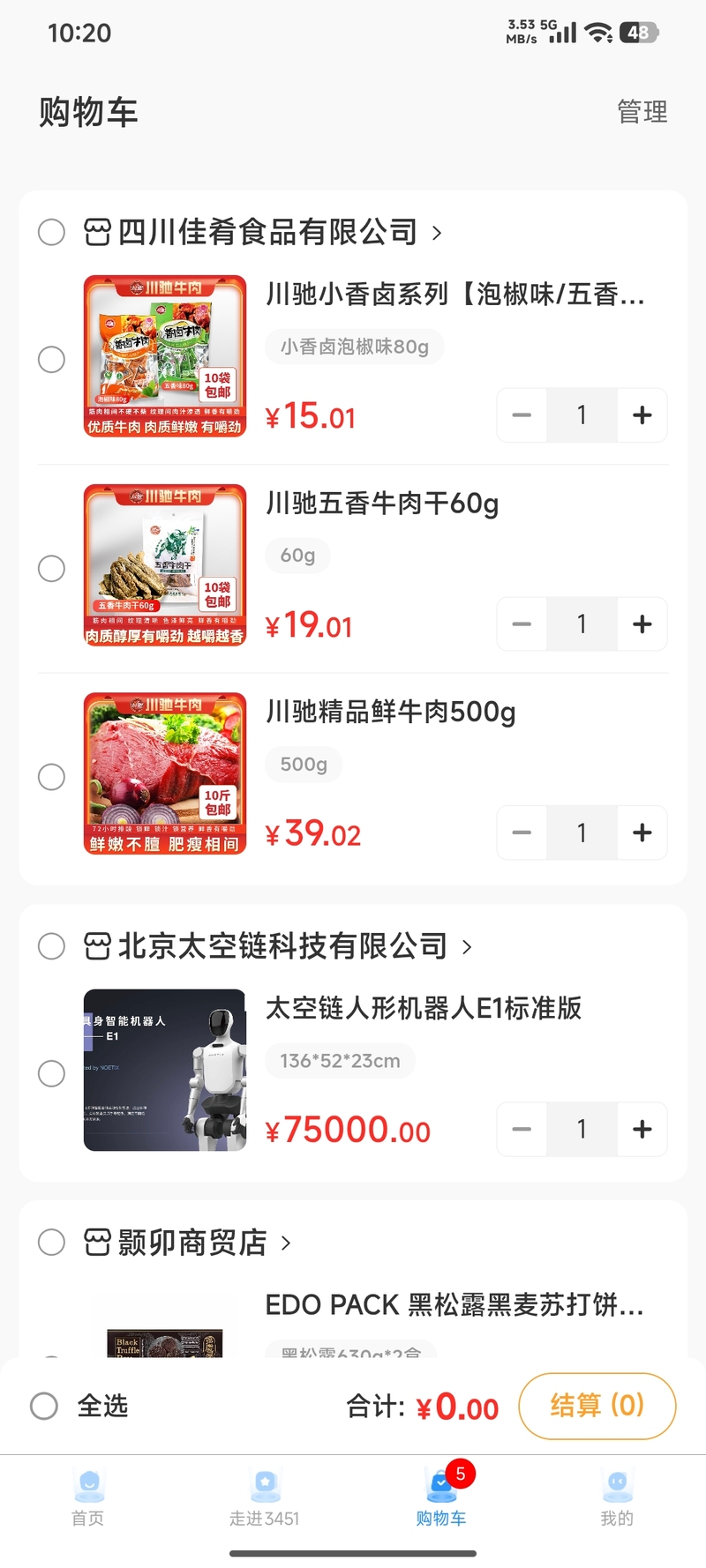Switch to the 首页 tab
This screenshot has height=1568, width=706.
(x=88, y=1497)
